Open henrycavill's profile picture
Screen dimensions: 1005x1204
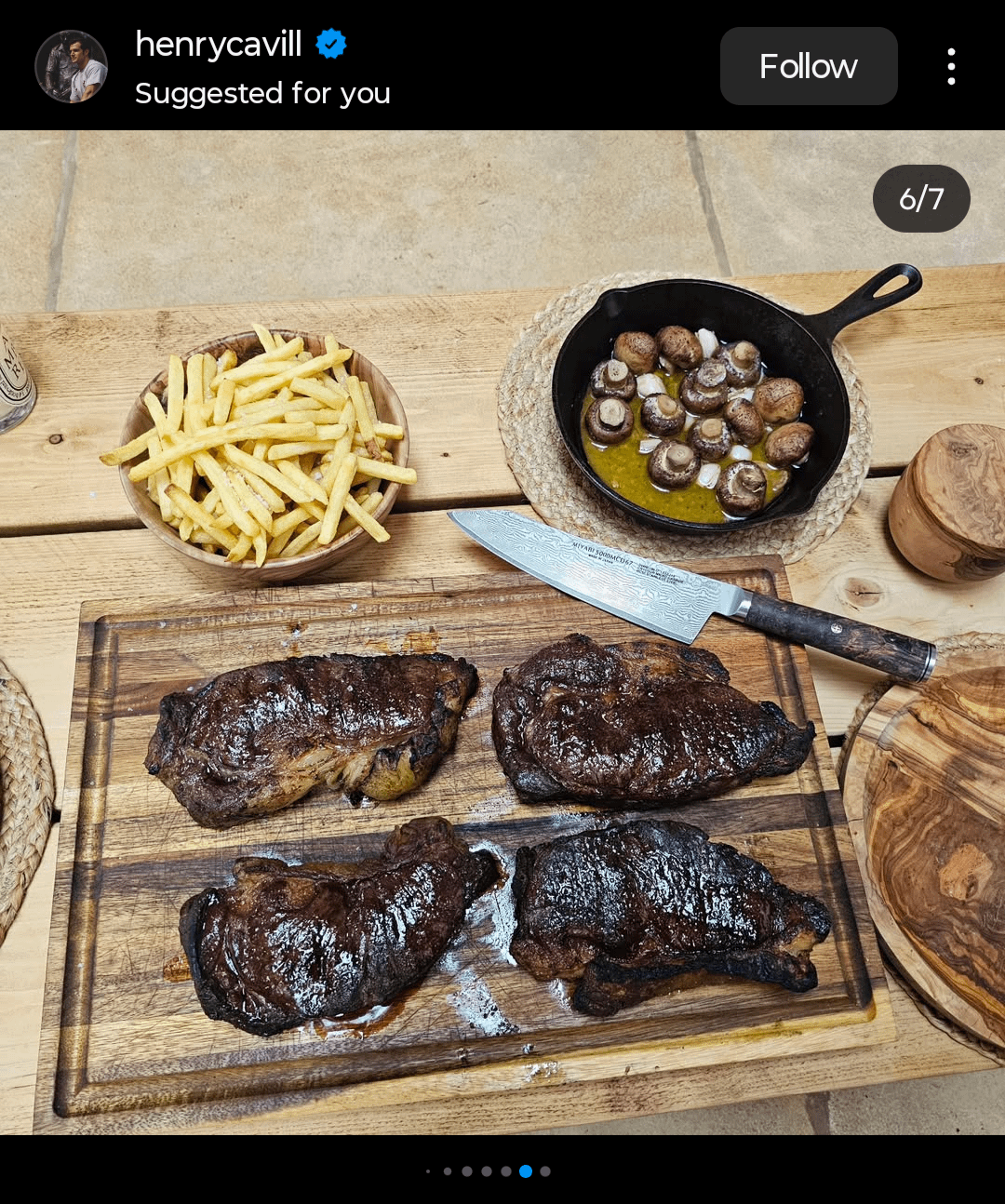[71, 66]
